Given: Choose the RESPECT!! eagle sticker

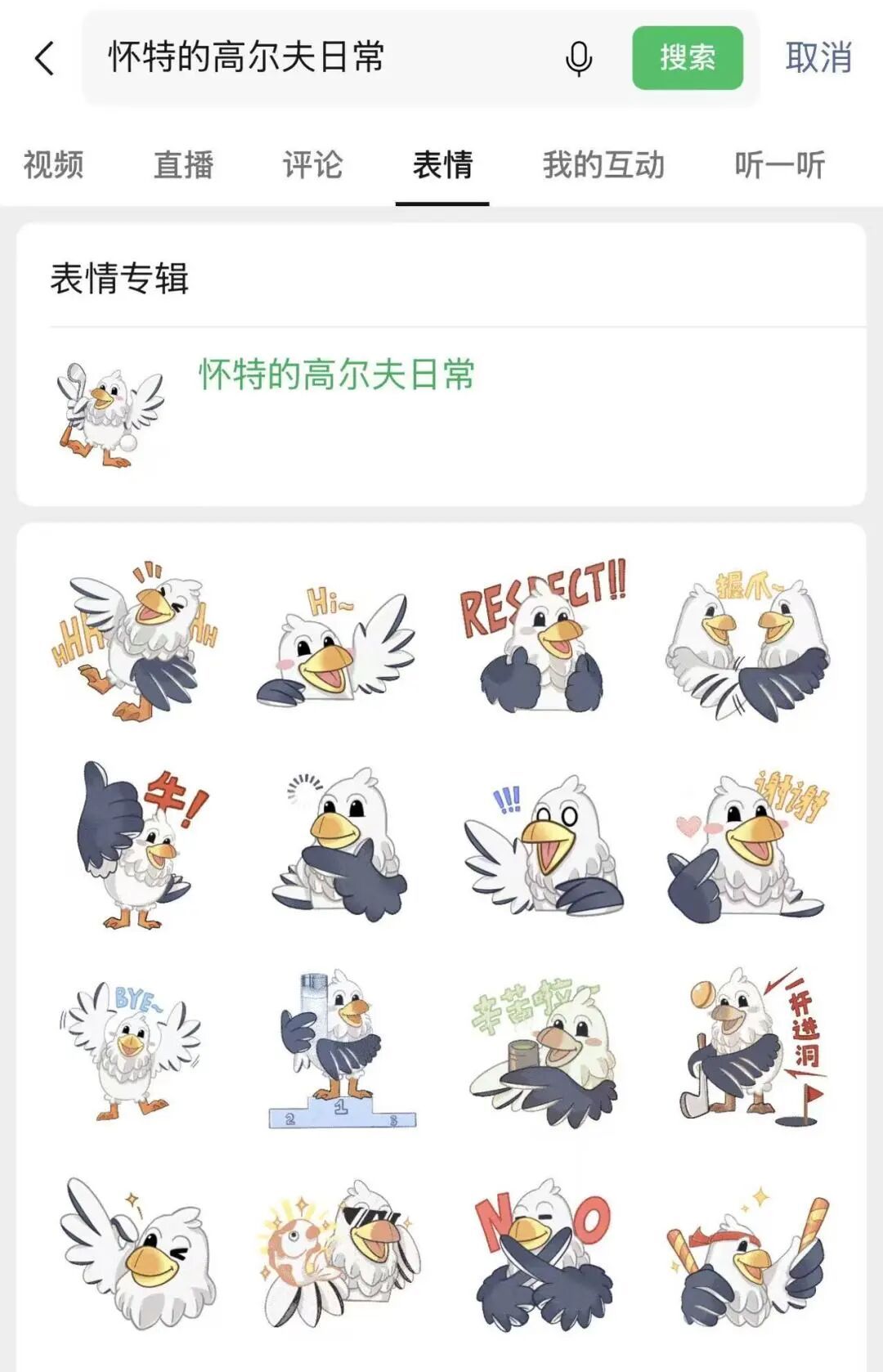Looking at the screenshot, I should click(544, 638).
